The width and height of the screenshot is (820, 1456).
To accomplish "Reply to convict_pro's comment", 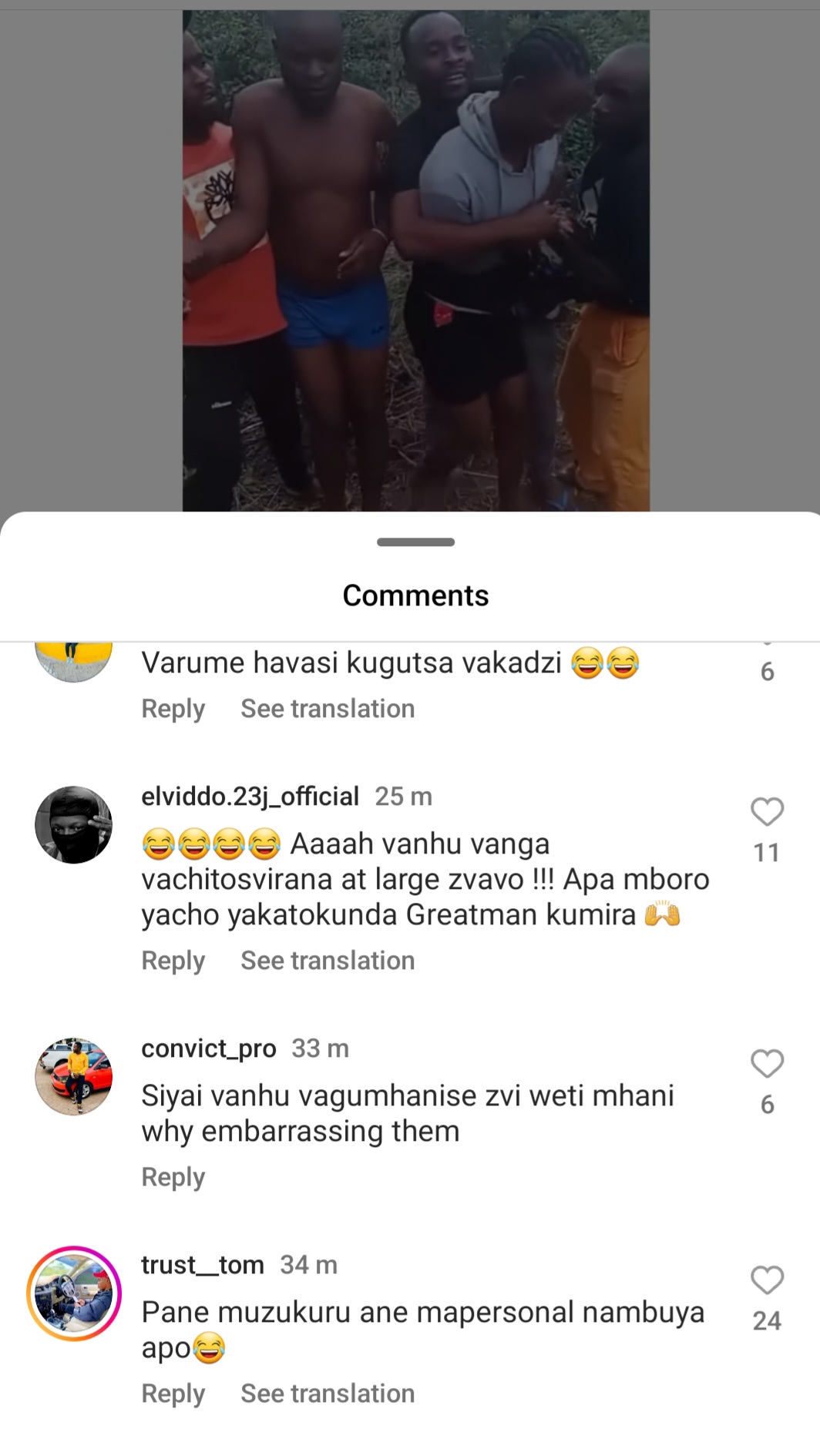I will pos(173,1177).
